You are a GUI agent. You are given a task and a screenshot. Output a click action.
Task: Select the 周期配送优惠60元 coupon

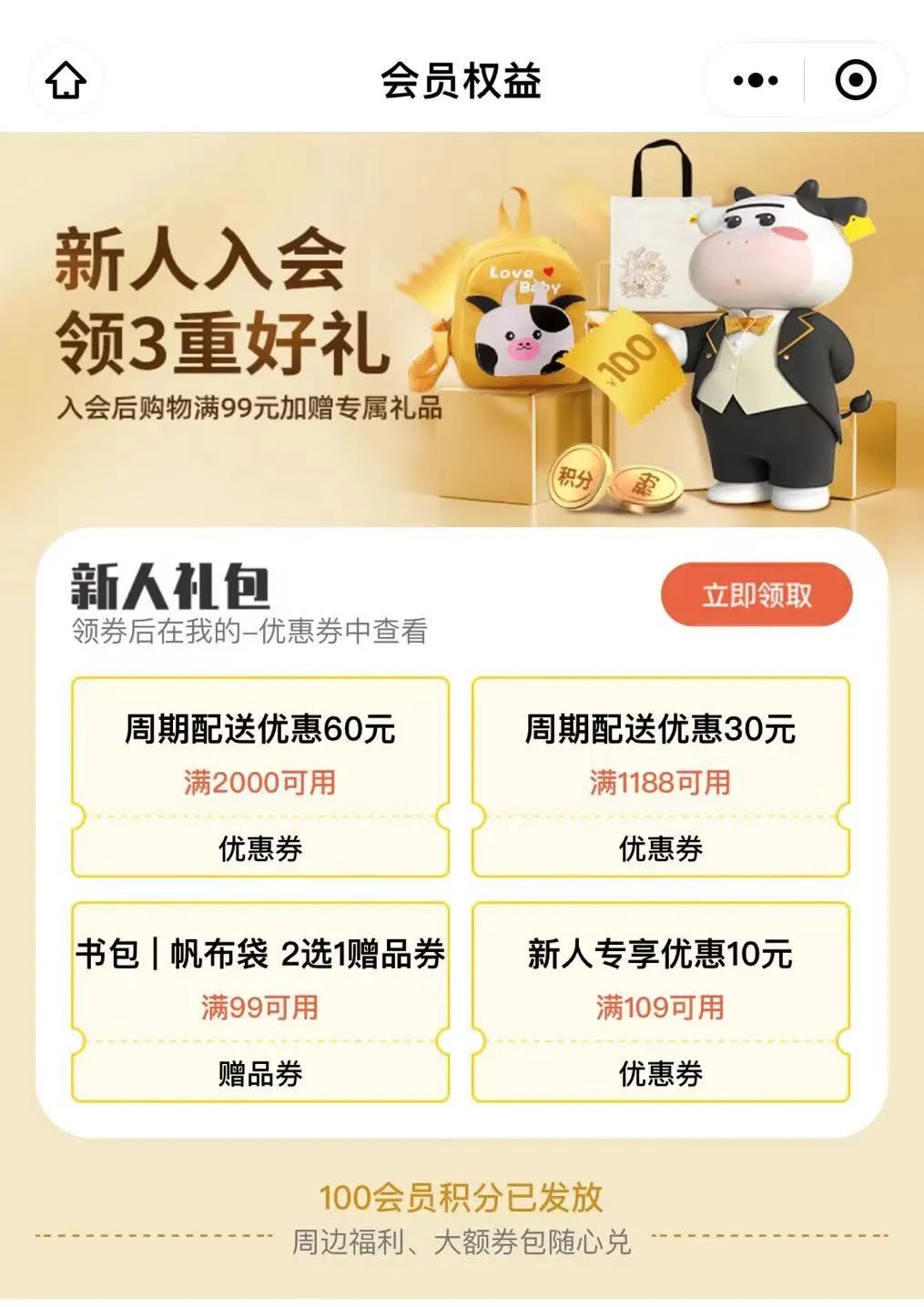click(x=260, y=776)
